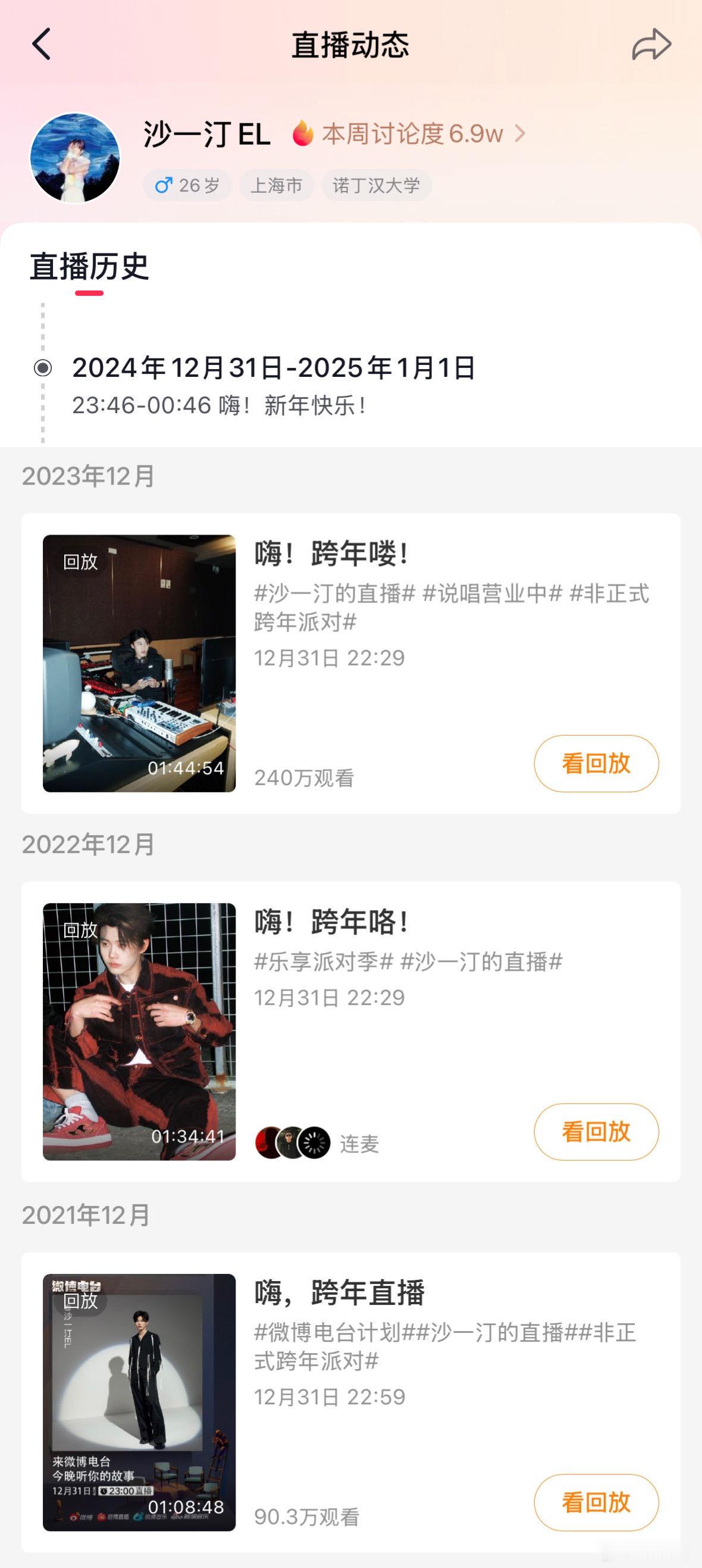This screenshot has width=702, height=1568.
Task: Open 沙一汀 EL profile avatar
Action: [75, 158]
